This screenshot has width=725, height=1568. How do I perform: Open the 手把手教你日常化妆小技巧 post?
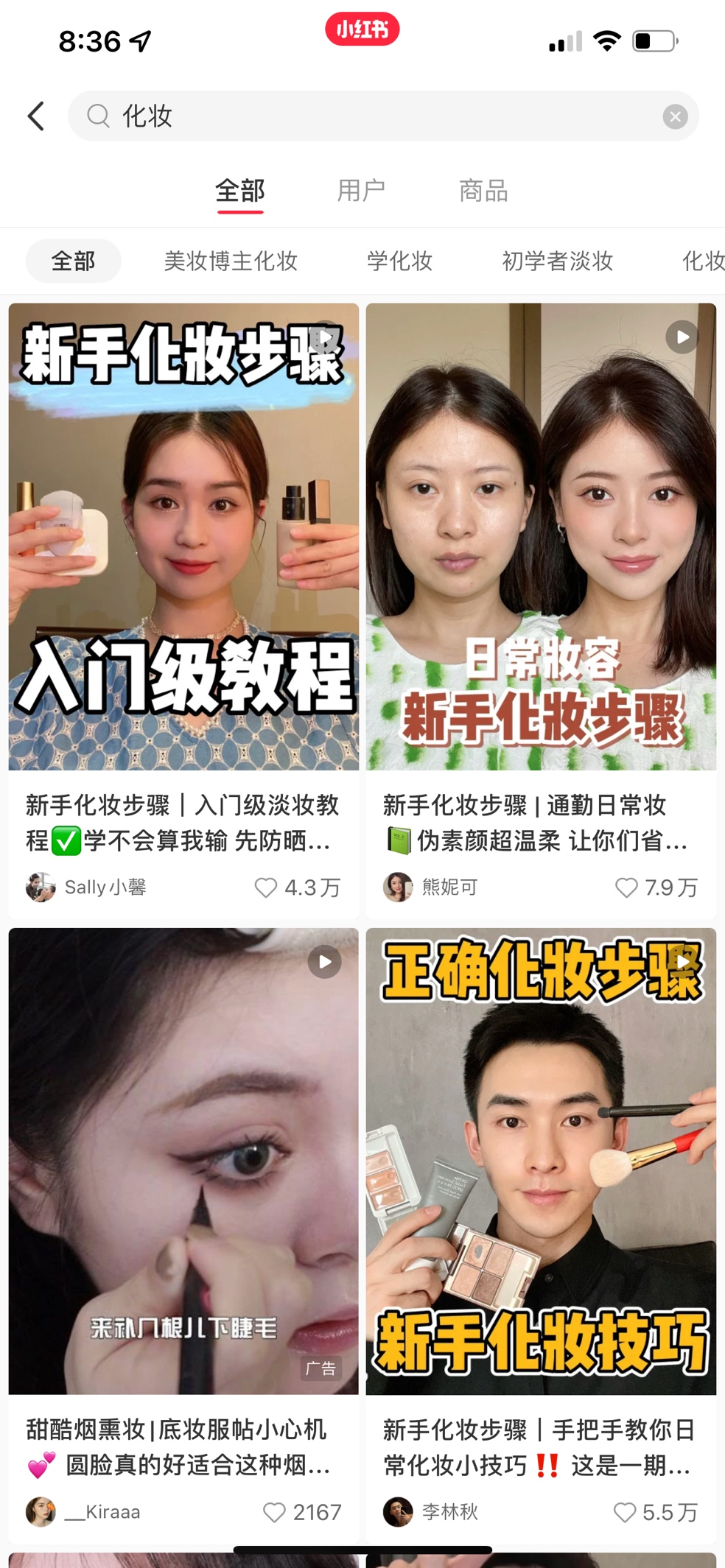point(541,1161)
